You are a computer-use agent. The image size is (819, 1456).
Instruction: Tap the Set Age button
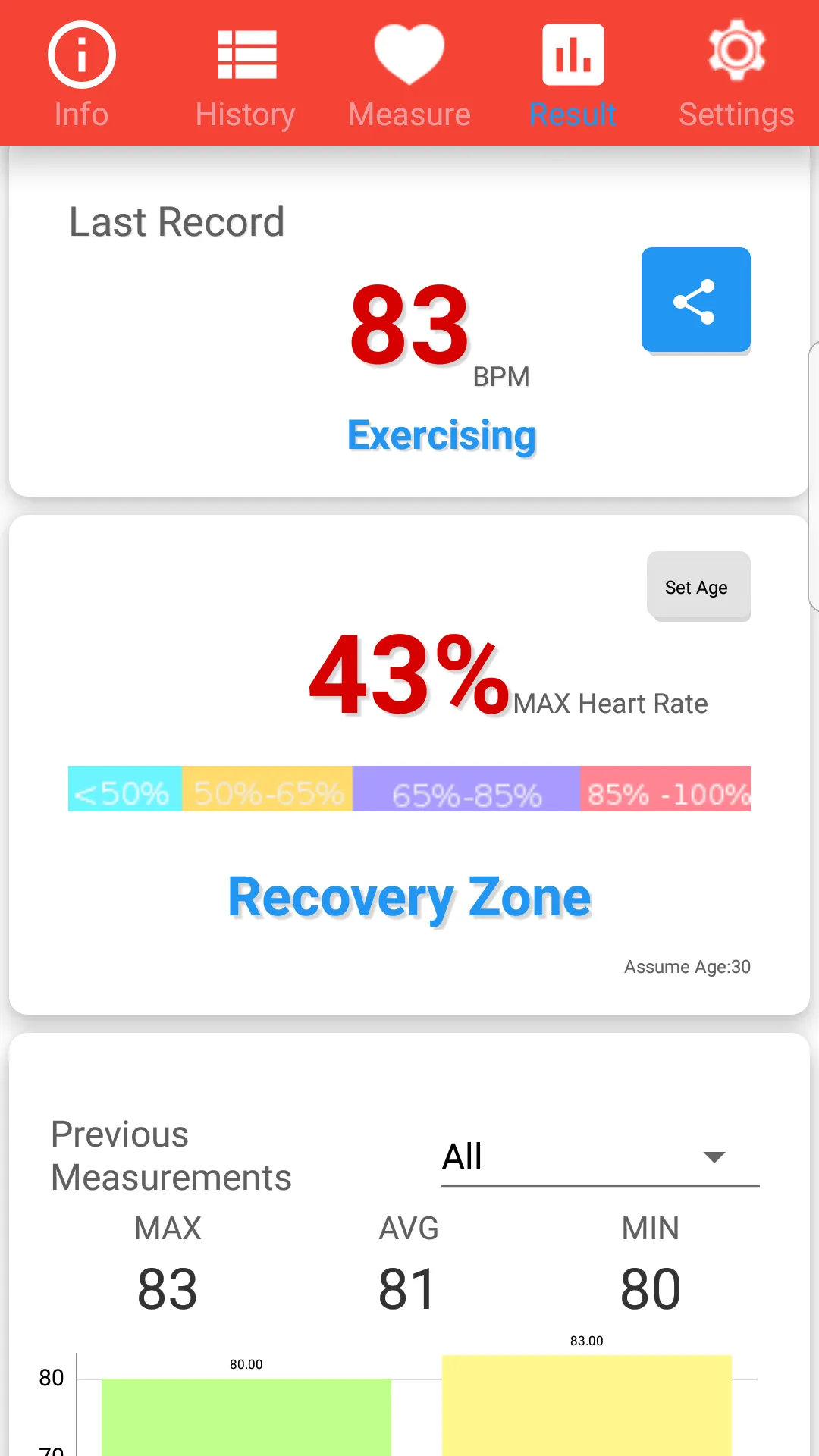coord(698,586)
